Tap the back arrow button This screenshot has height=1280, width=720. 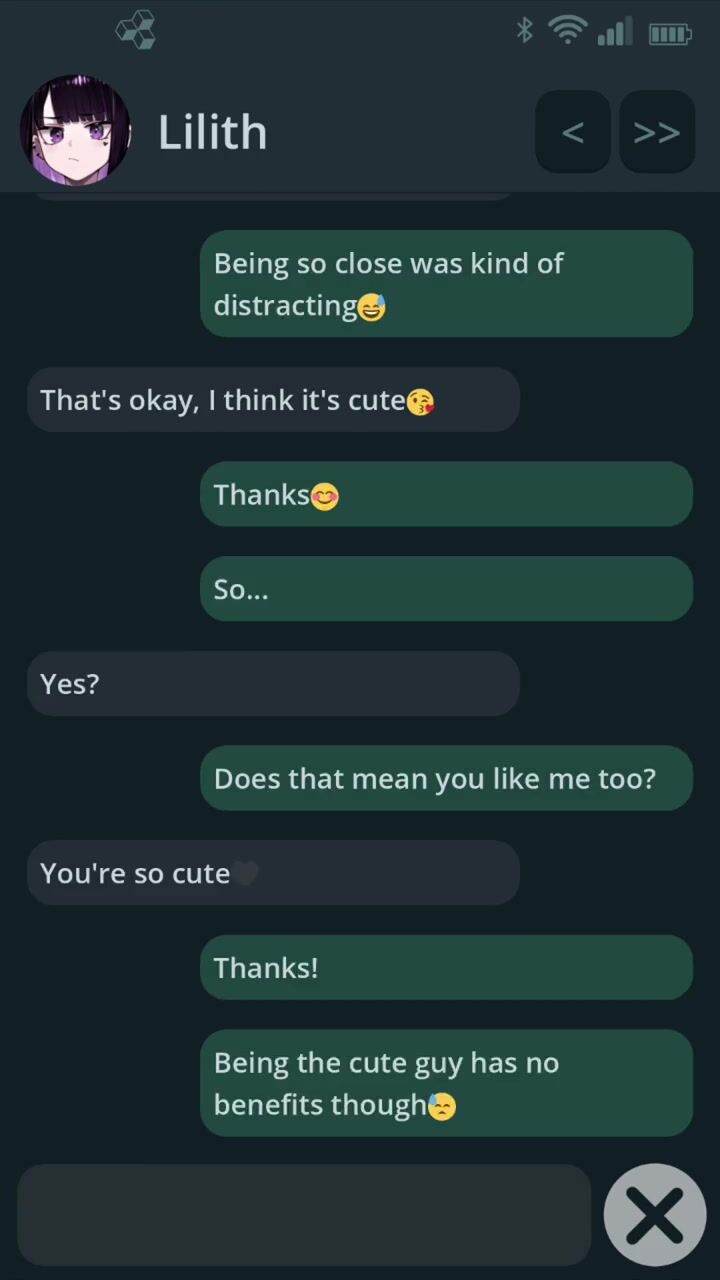(x=572, y=132)
